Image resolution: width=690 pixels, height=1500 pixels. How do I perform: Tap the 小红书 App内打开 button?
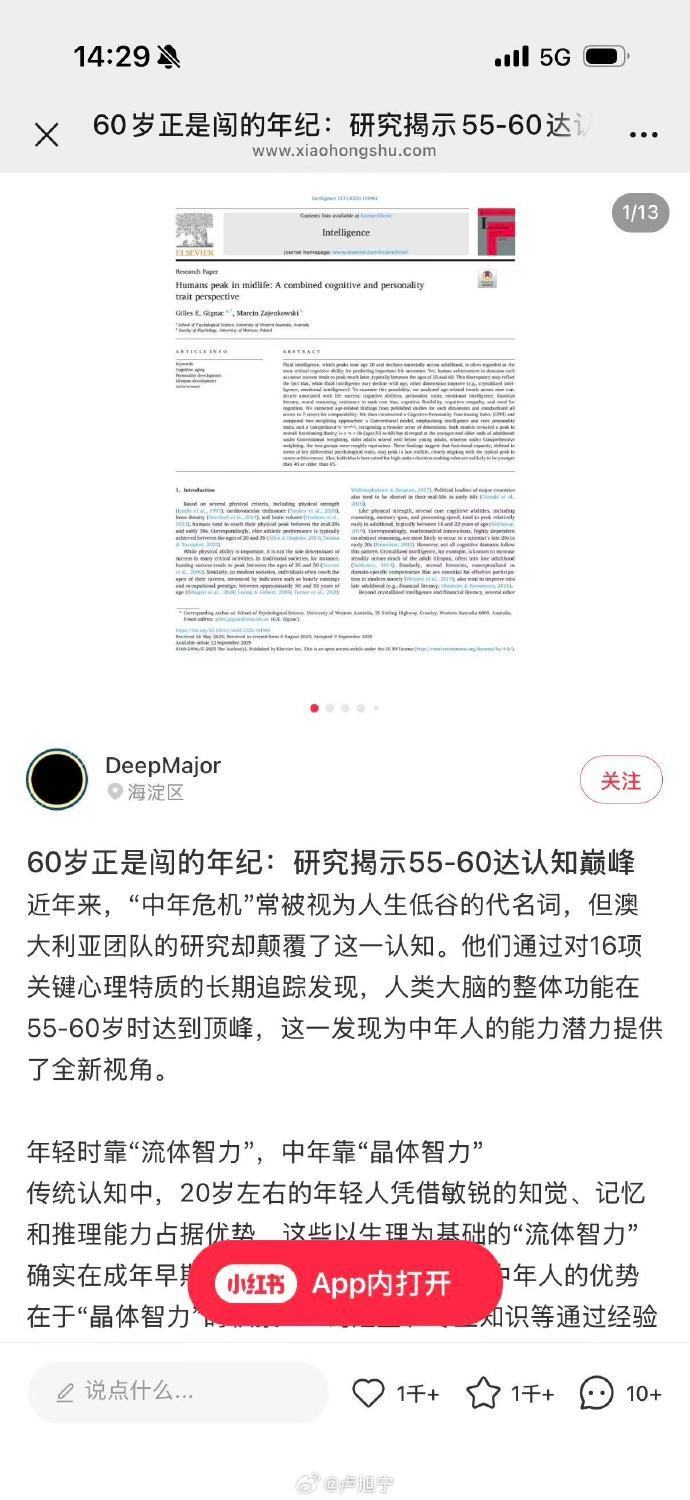345,1284
